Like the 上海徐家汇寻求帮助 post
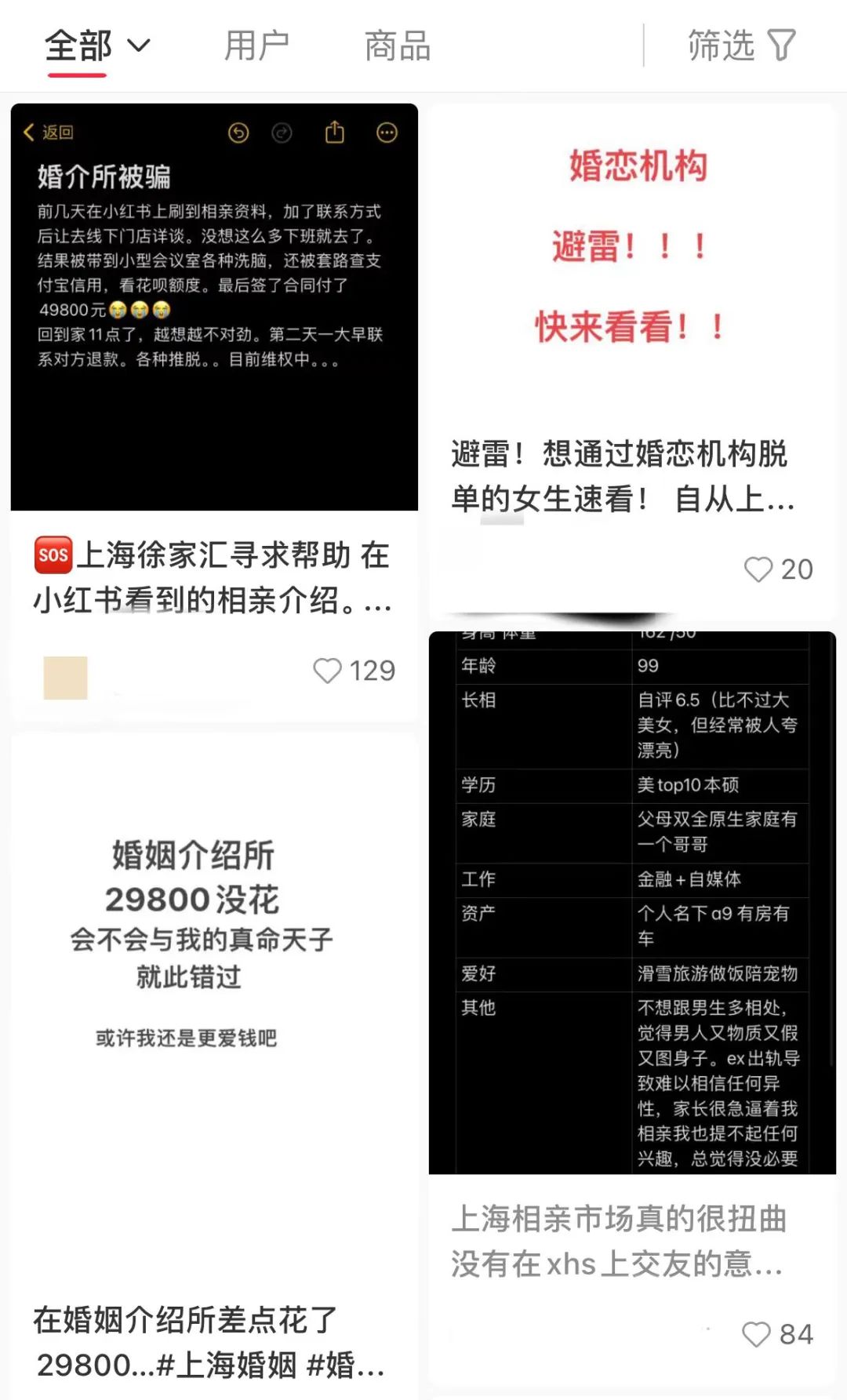Viewport: 847px width, 1400px height. [328, 671]
